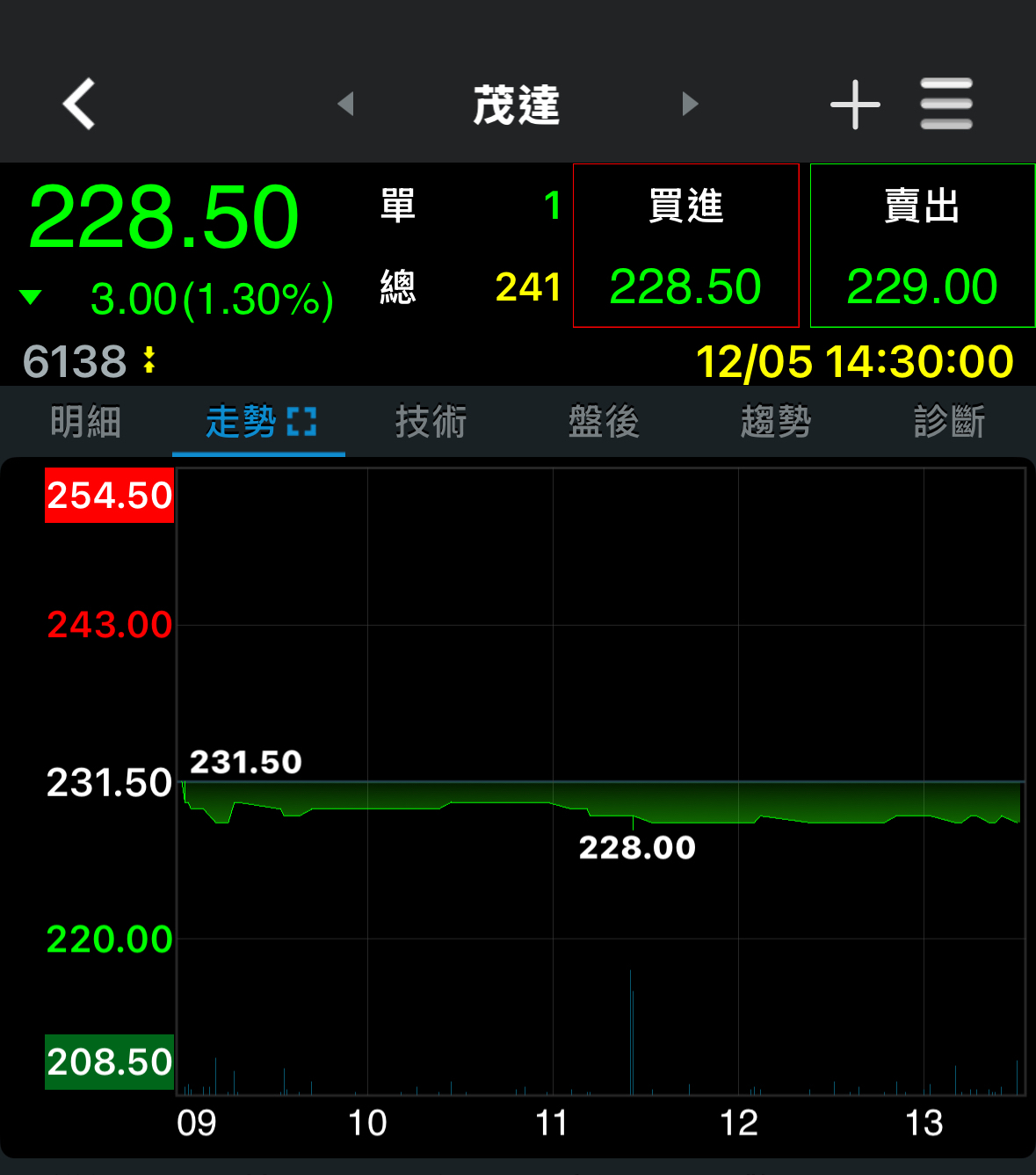
Task: Open the hamburger menu
Action: [945, 104]
